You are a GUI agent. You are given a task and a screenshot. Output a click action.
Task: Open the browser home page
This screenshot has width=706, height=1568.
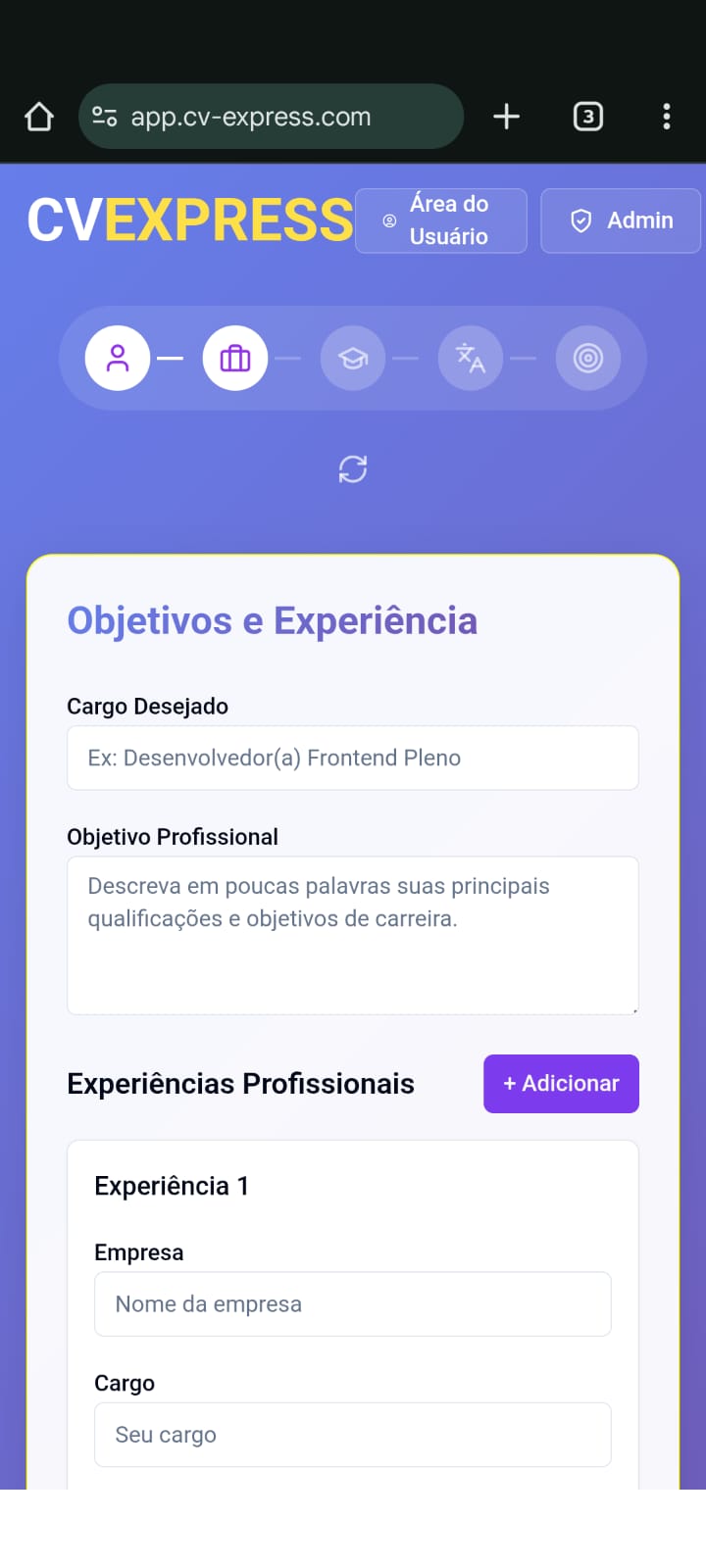click(x=39, y=117)
